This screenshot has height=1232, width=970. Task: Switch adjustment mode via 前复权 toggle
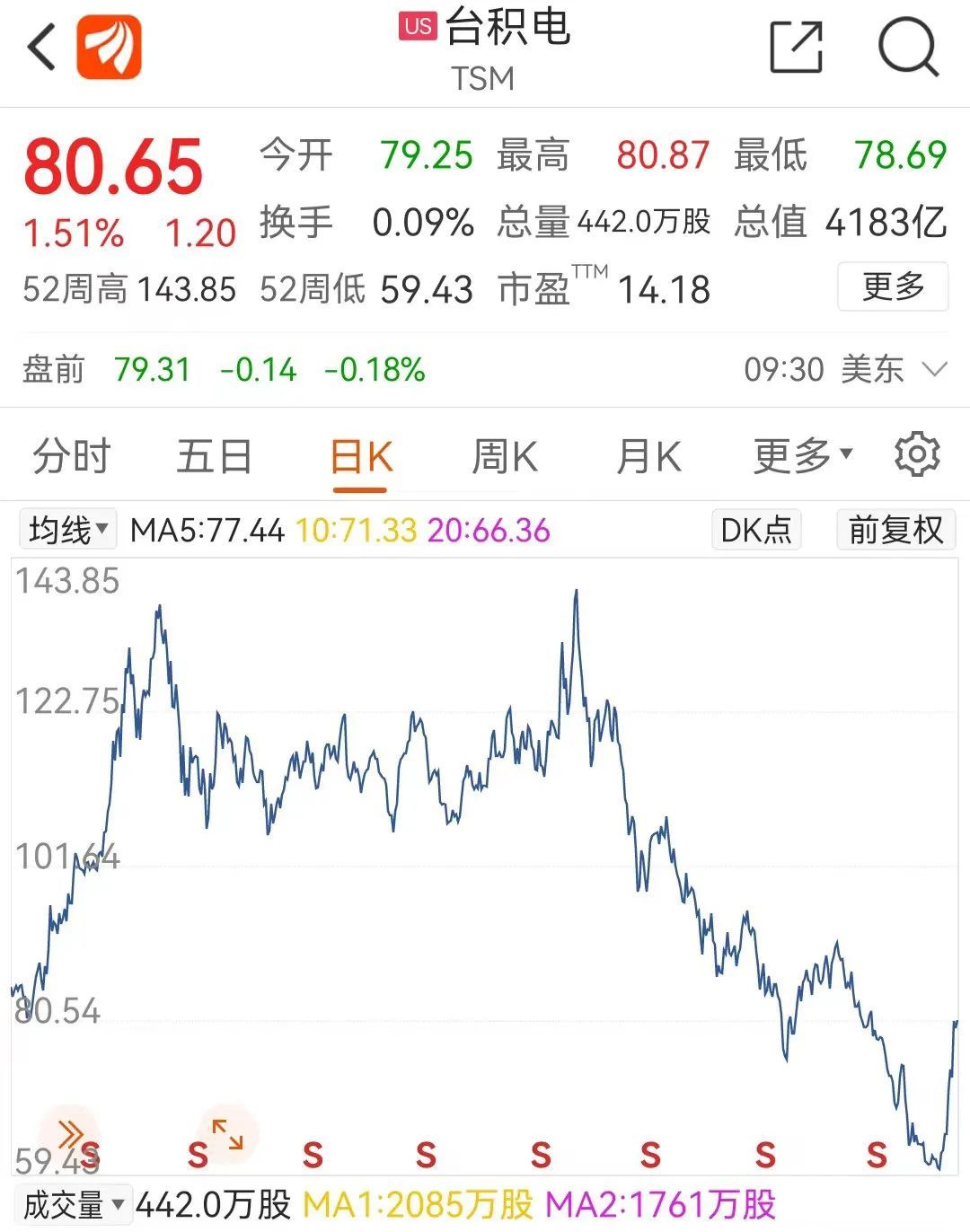[895, 530]
